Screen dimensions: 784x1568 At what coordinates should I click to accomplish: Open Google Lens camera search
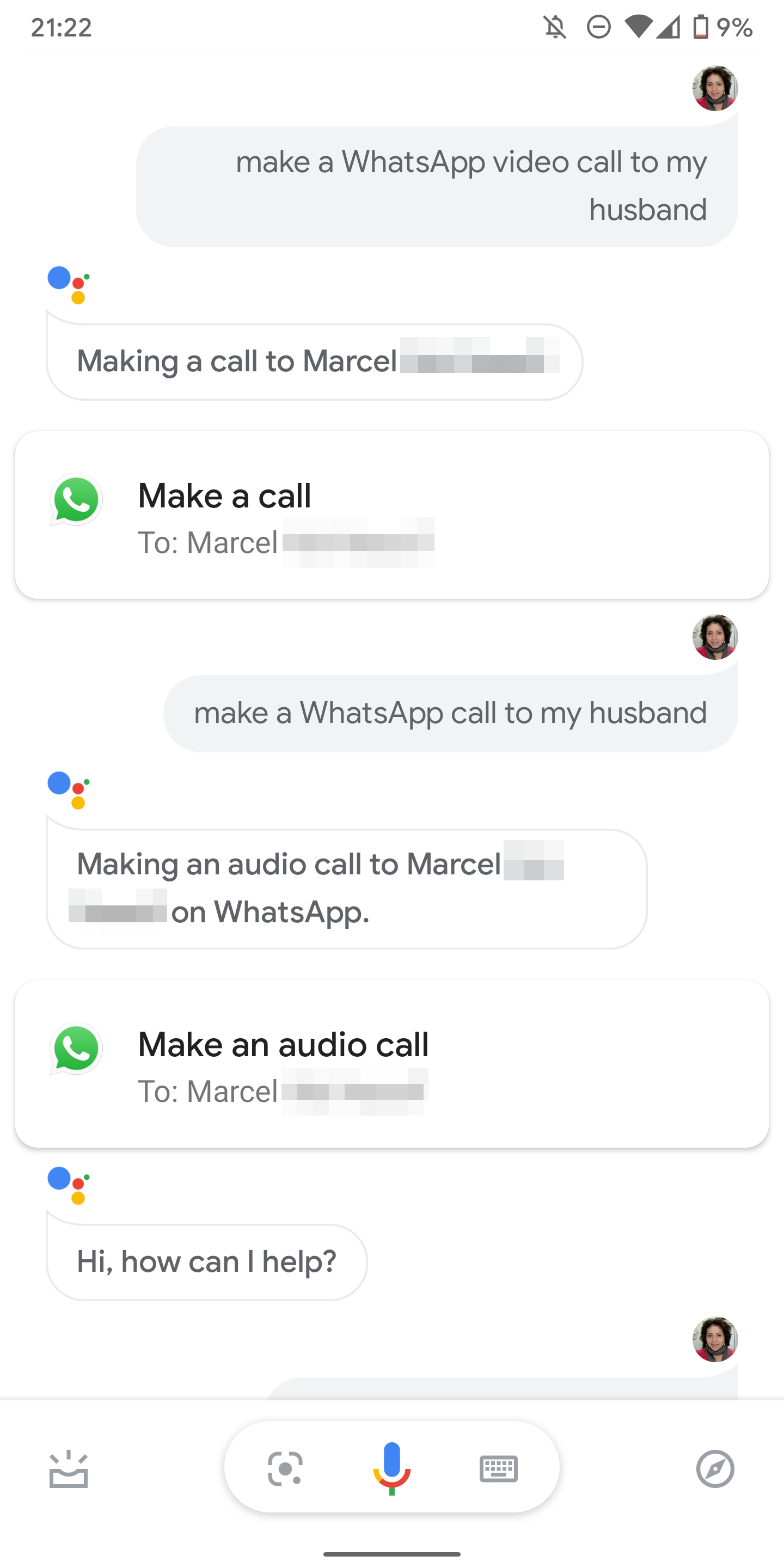click(285, 1468)
